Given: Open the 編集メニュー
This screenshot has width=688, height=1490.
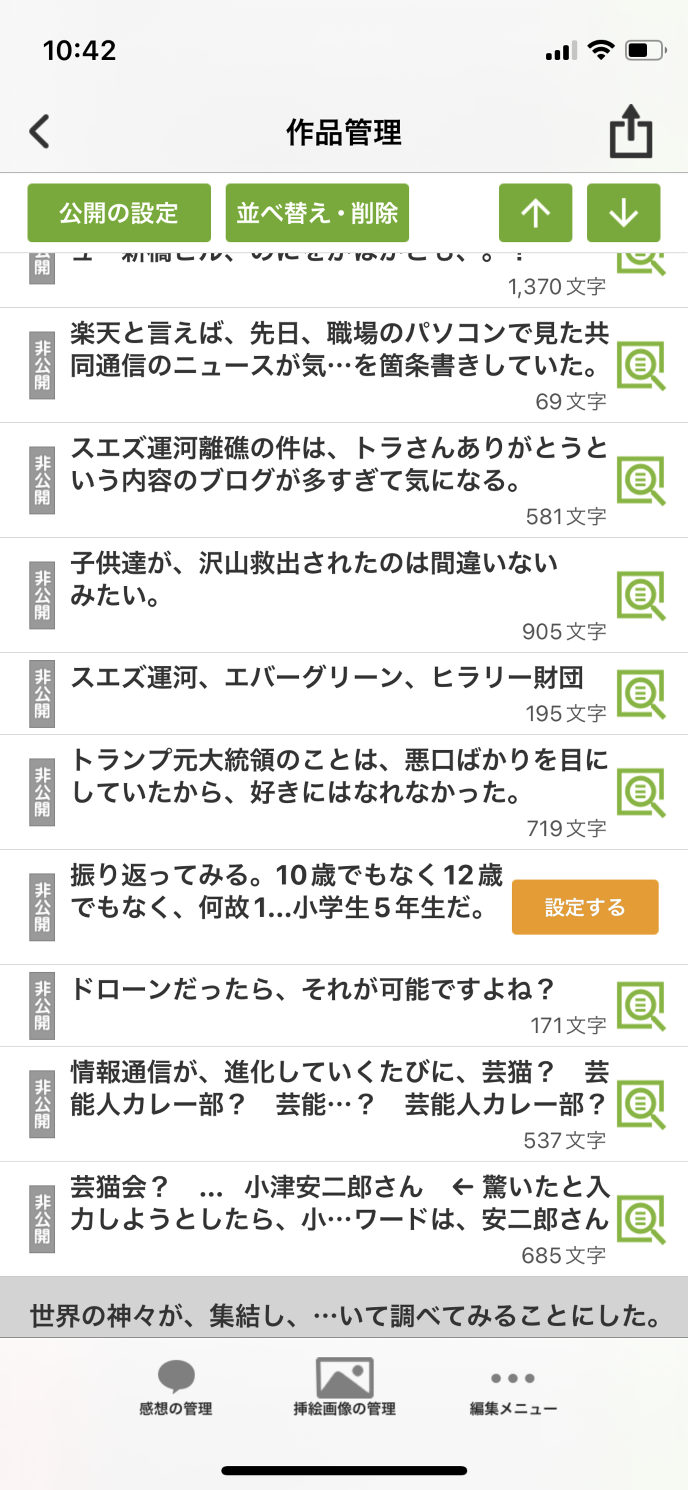Looking at the screenshot, I should [x=513, y=1388].
